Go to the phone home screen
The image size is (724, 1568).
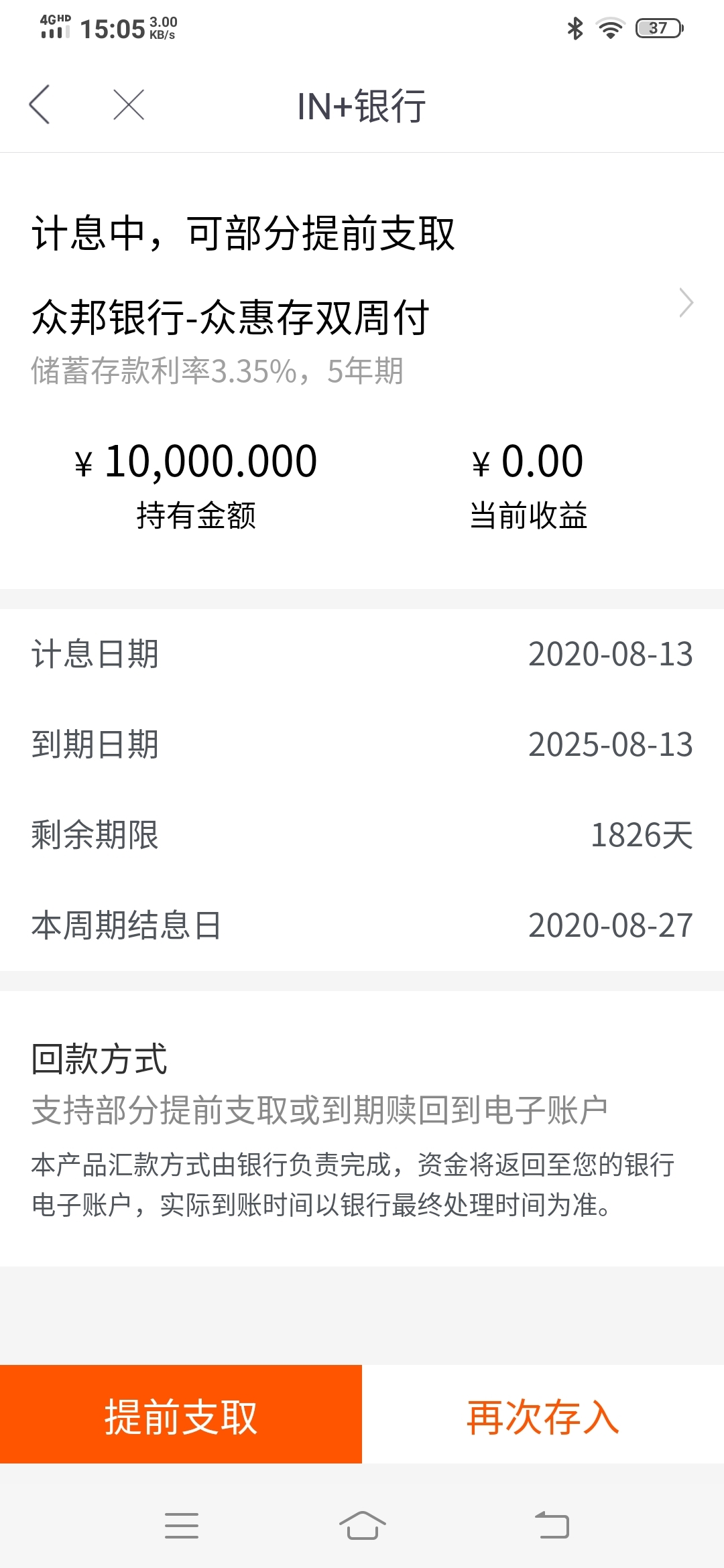tap(362, 1526)
